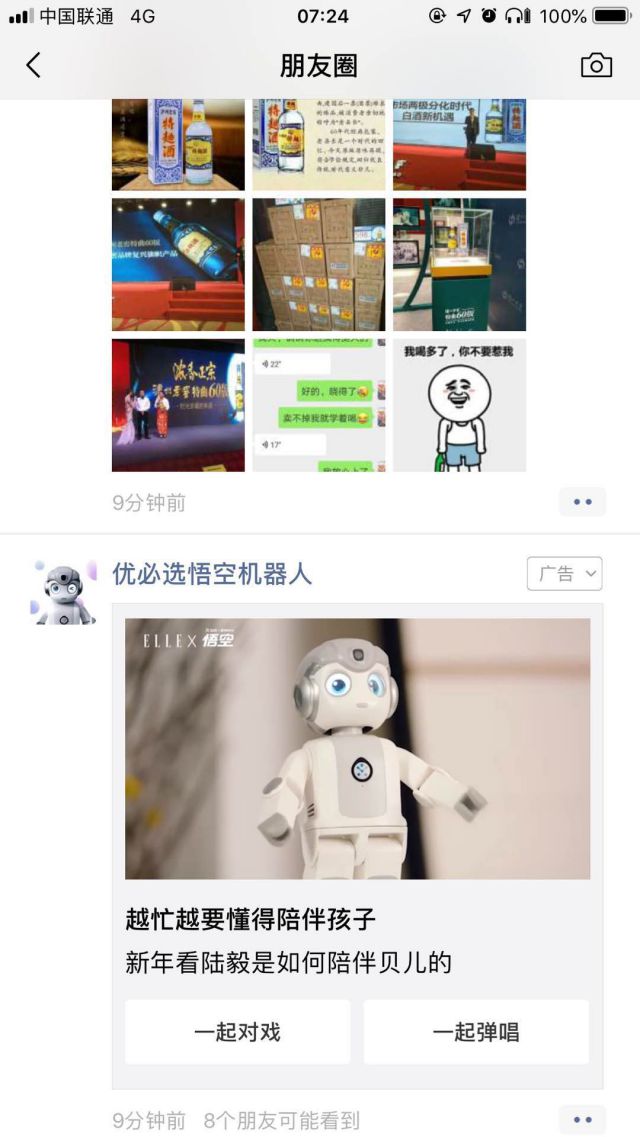Open the 广告 dropdown on the ad

pyautogui.click(x=564, y=574)
